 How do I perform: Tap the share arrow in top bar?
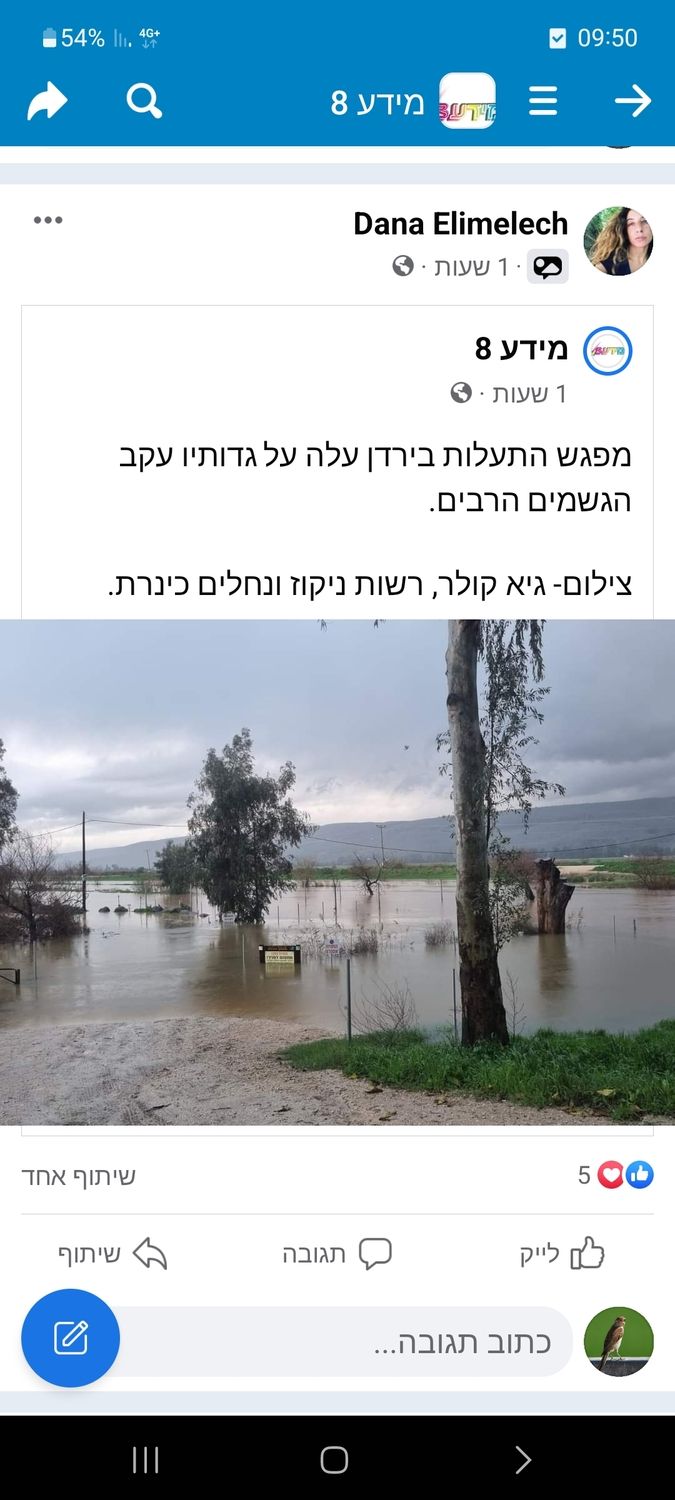tap(47, 101)
